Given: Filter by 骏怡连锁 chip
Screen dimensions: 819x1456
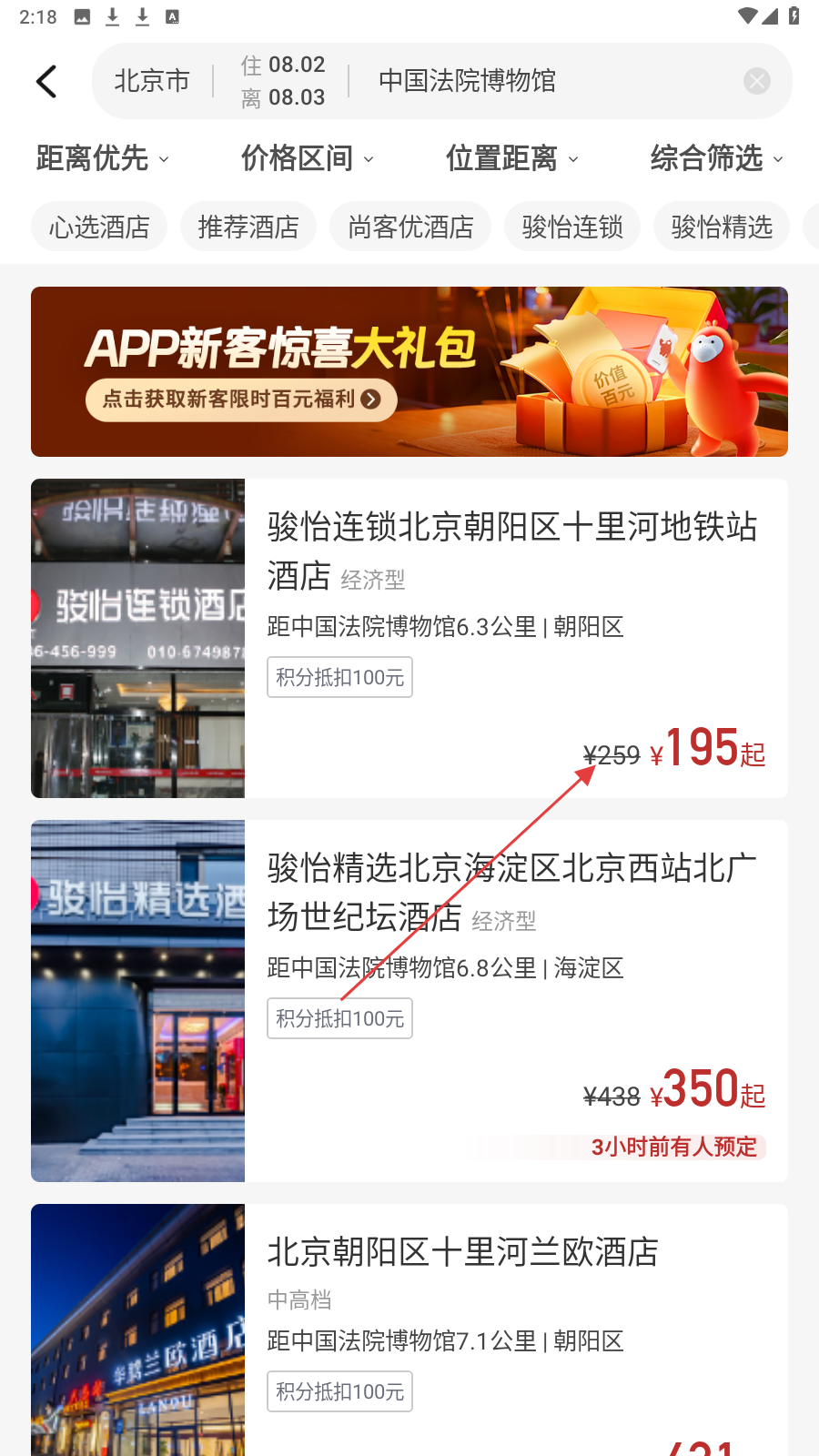Looking at the screenshot, I should 572,227.
